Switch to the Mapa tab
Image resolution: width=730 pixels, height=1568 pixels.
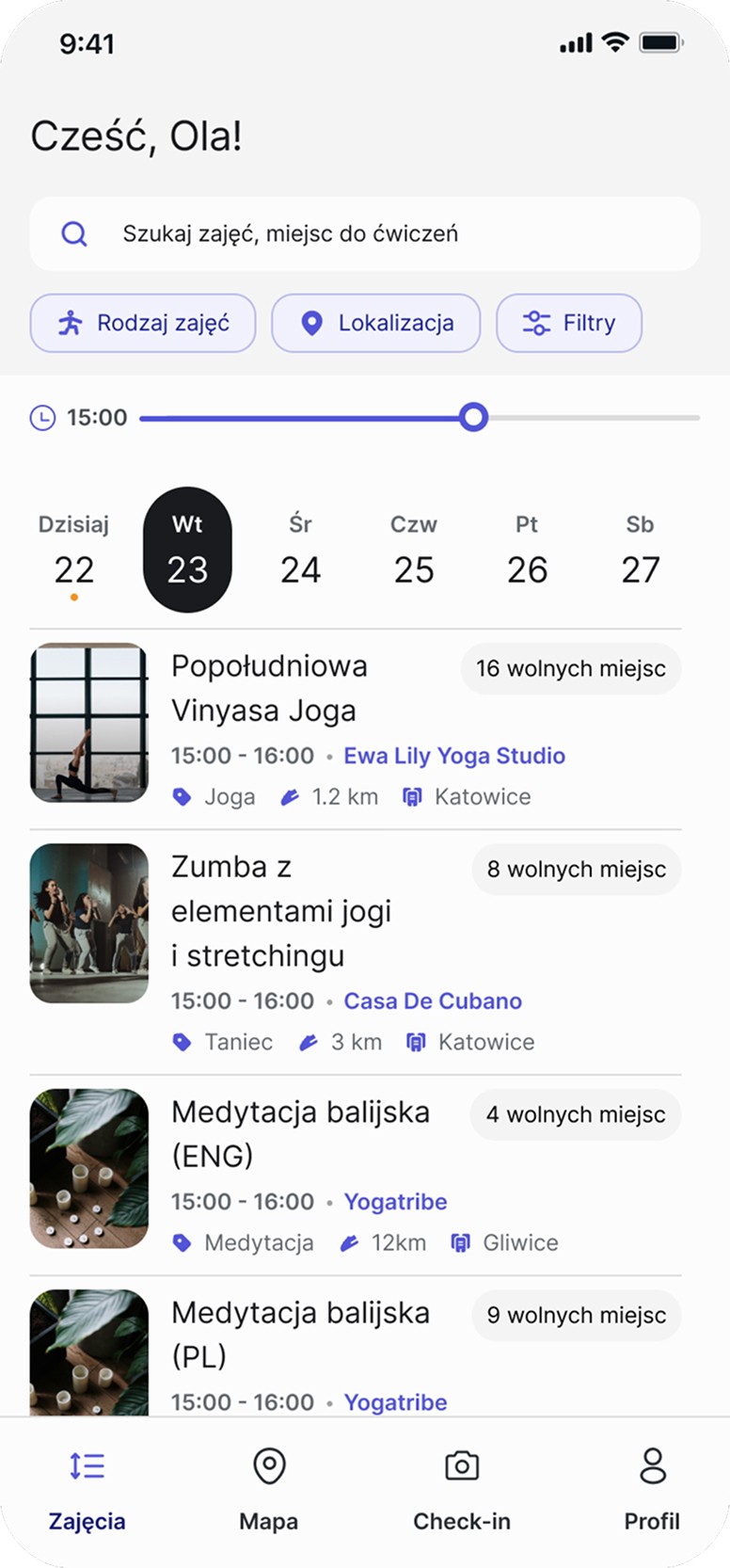point(269,1485)
